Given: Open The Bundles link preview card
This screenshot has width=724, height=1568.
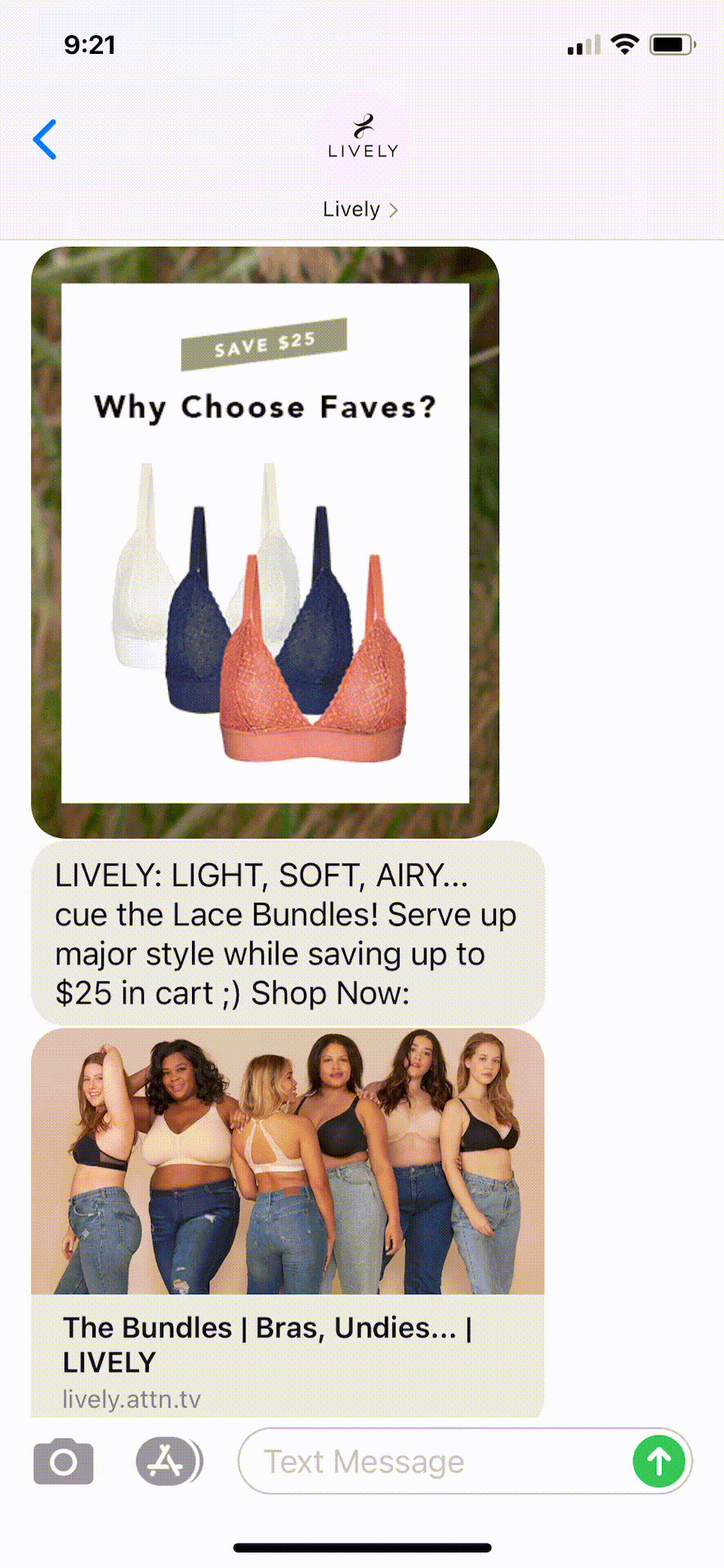Looking at the screenshot, I should click(x=288, y=1221).
